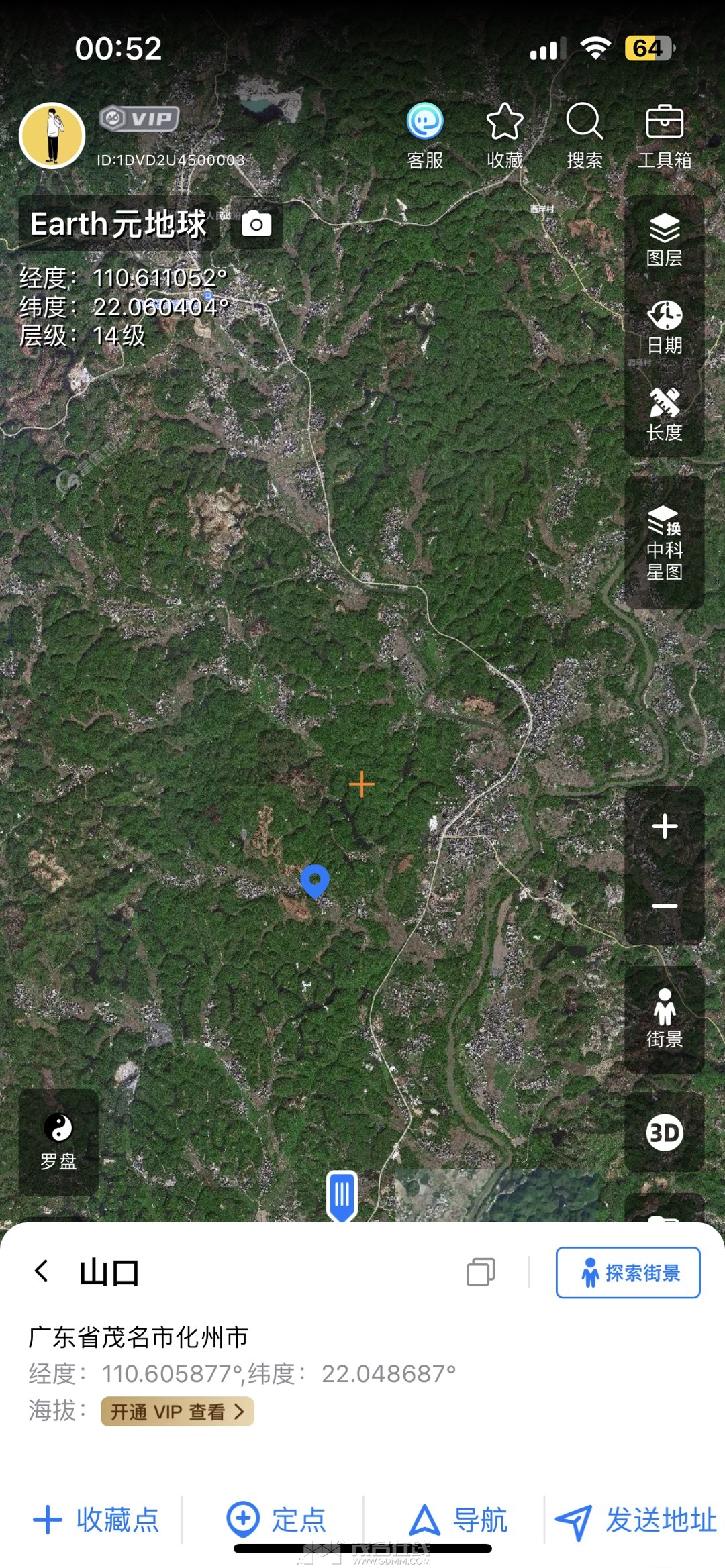Open the 罗盘 compass
The width and height of the screenshot is (725, 1568).
tap(58, 1141)
